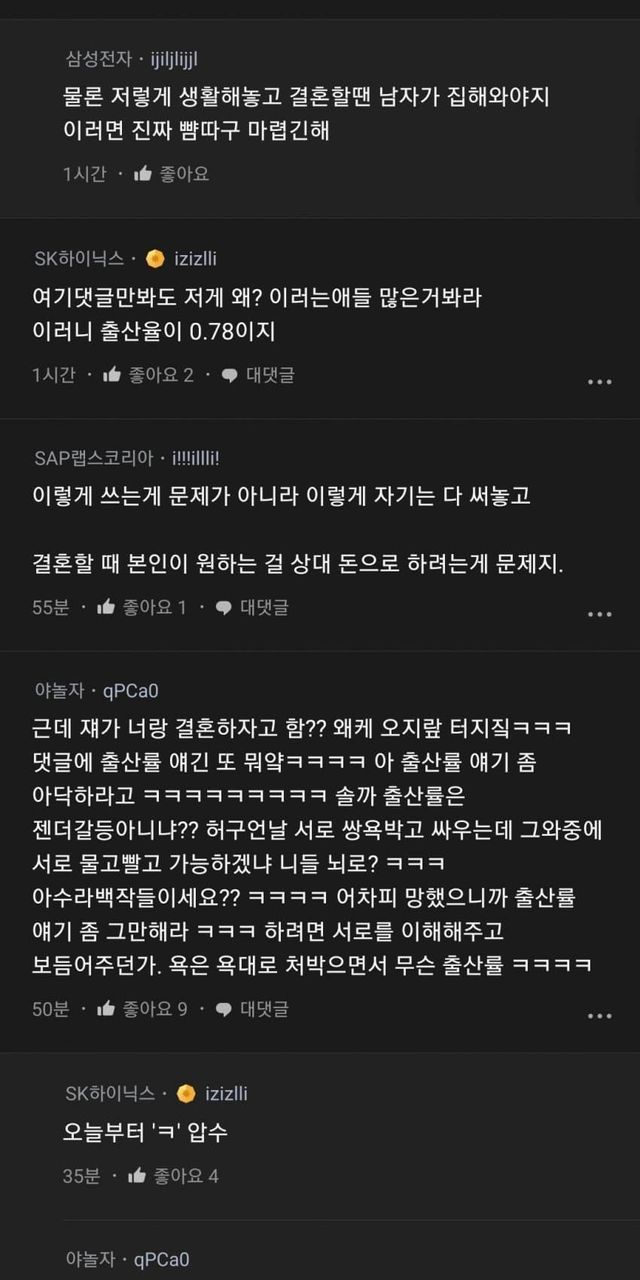Screen dimensions: 640x1280
Task: Open overflow menu on SAP랩스코리아 comment
Action: pyautogui.click(x=599, y=614)
